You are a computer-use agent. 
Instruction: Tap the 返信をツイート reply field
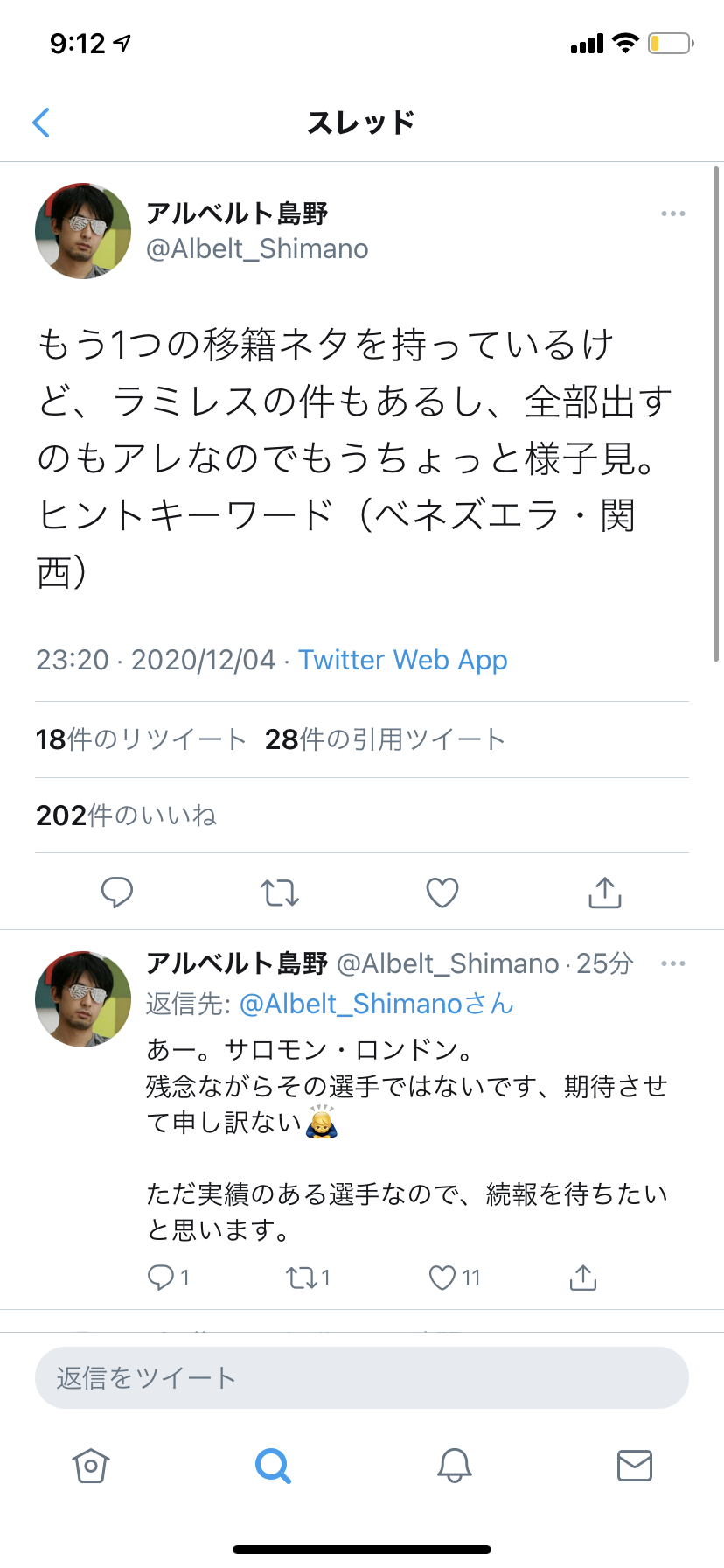click(x=362, y=1378)
